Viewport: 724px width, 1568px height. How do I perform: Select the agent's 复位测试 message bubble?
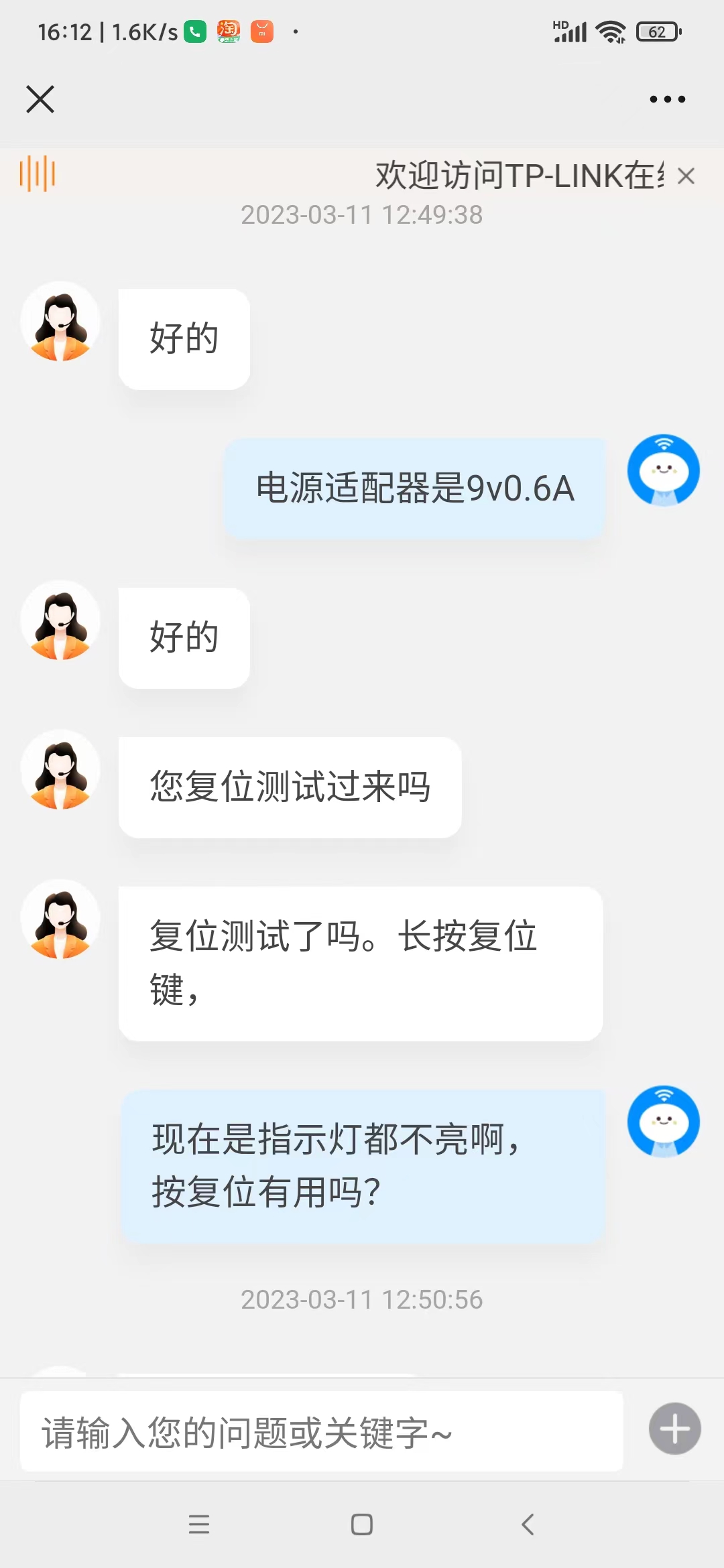point(361,964)
